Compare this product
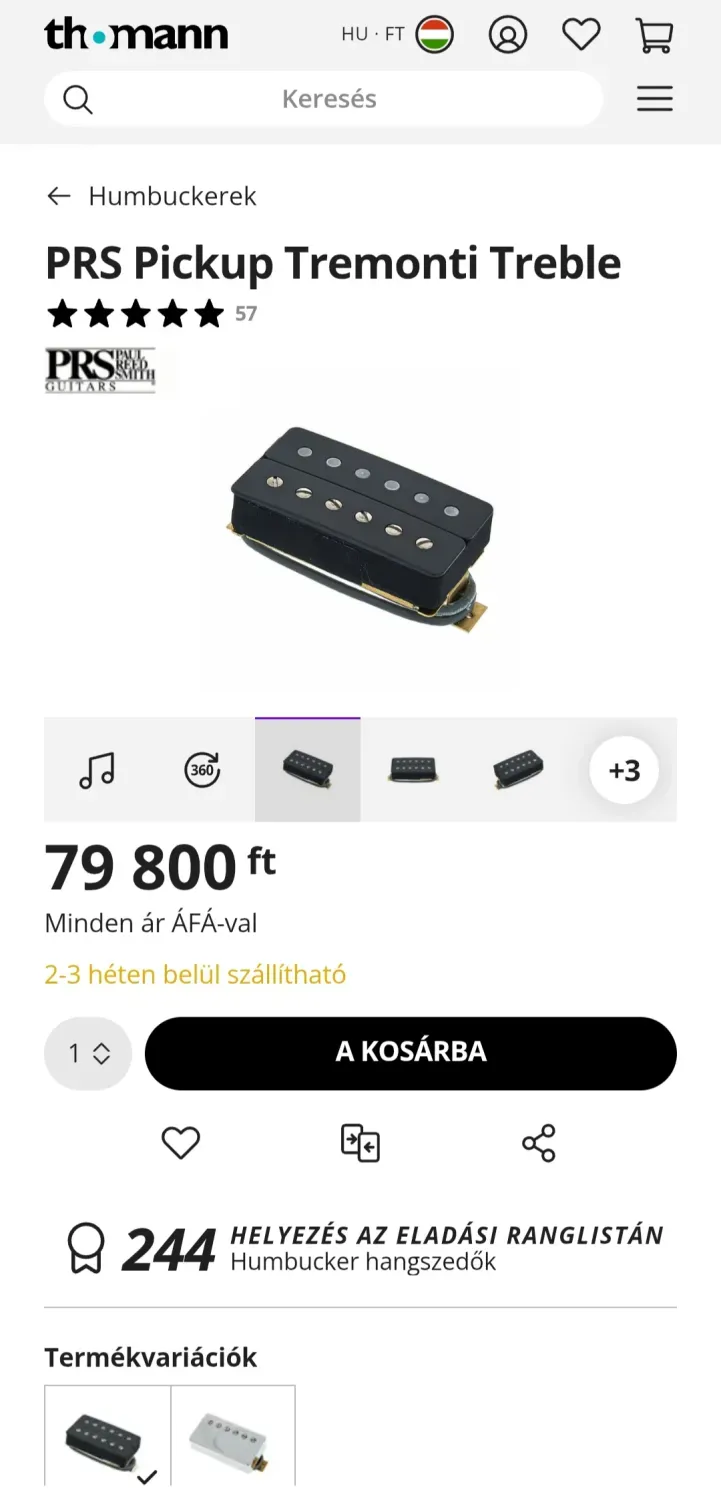Viewport: 721px width, 1500px height. pyautogui.click(x=360, y=1143)
